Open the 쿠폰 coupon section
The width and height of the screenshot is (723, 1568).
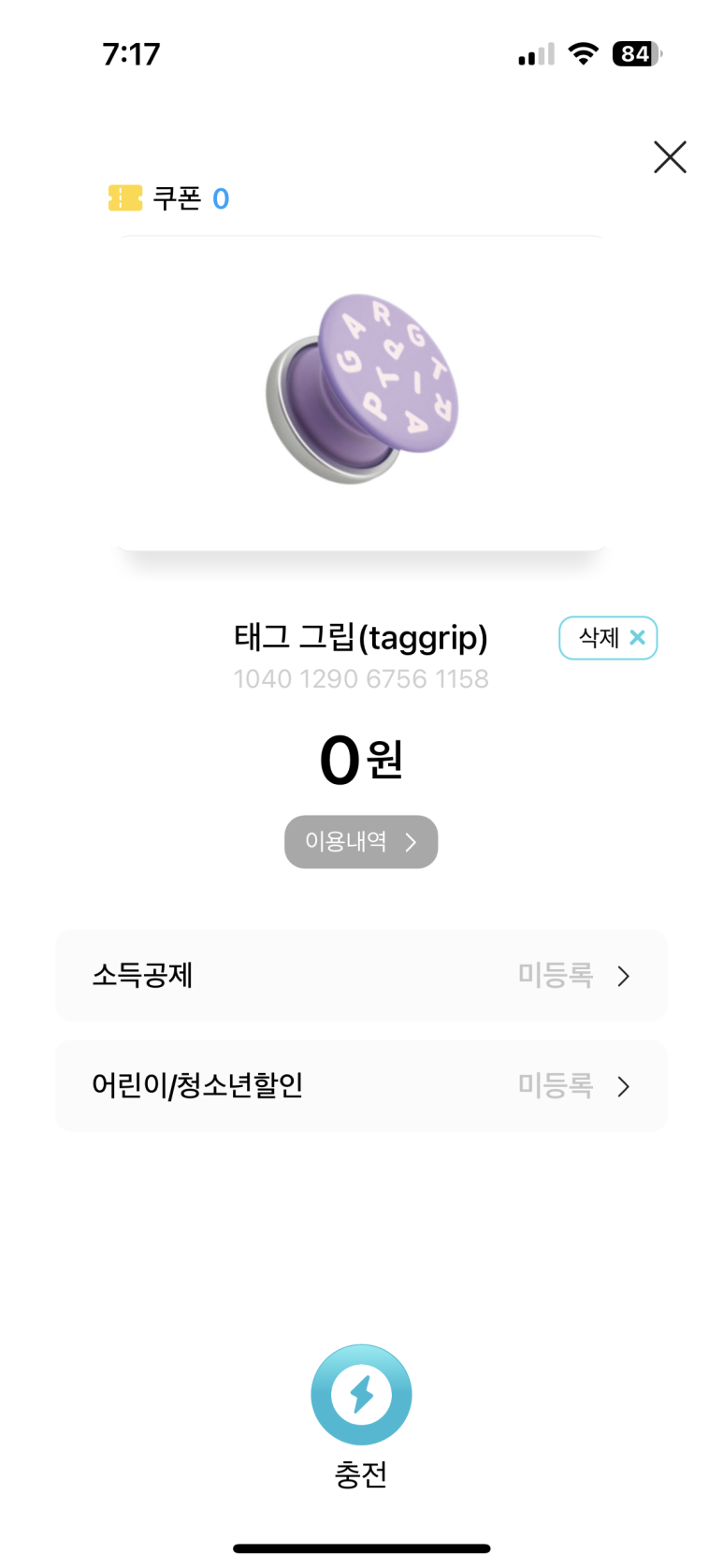[x=169, y=198]
